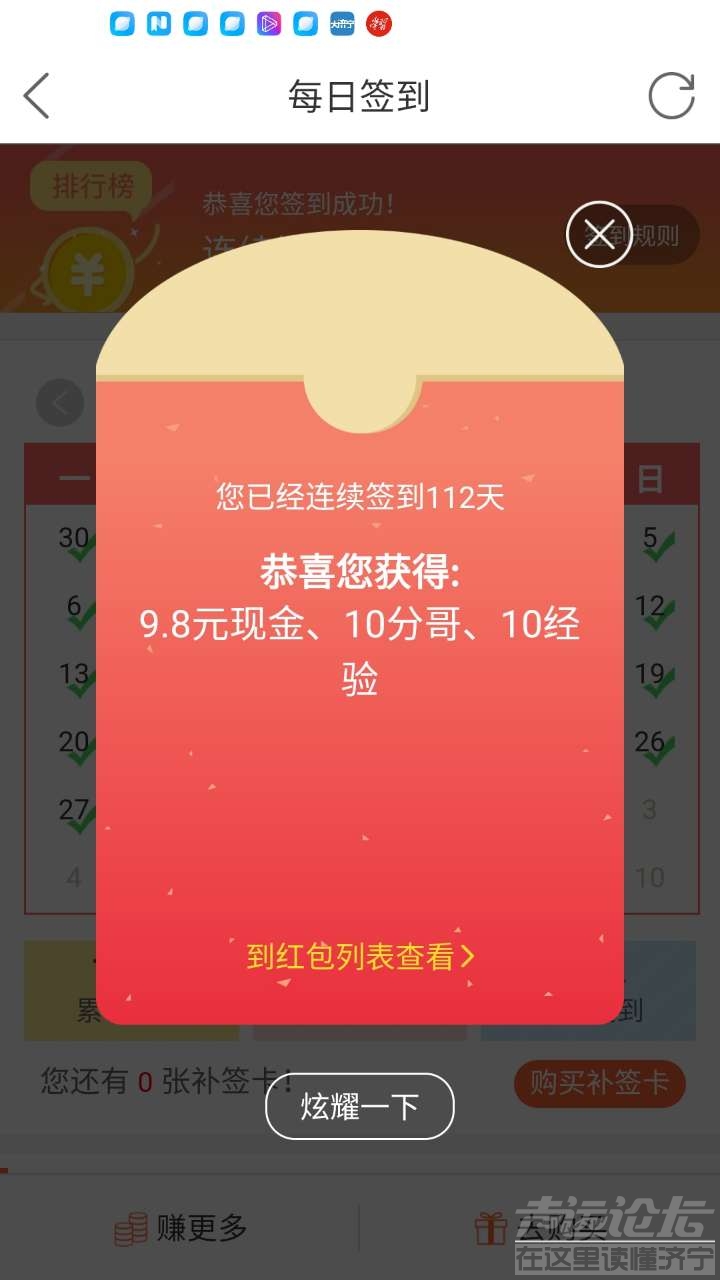This screenshot has height=1280, width=720.
Task: Tap the 炫耀一下 button
Action: [x=360, y=1106]
